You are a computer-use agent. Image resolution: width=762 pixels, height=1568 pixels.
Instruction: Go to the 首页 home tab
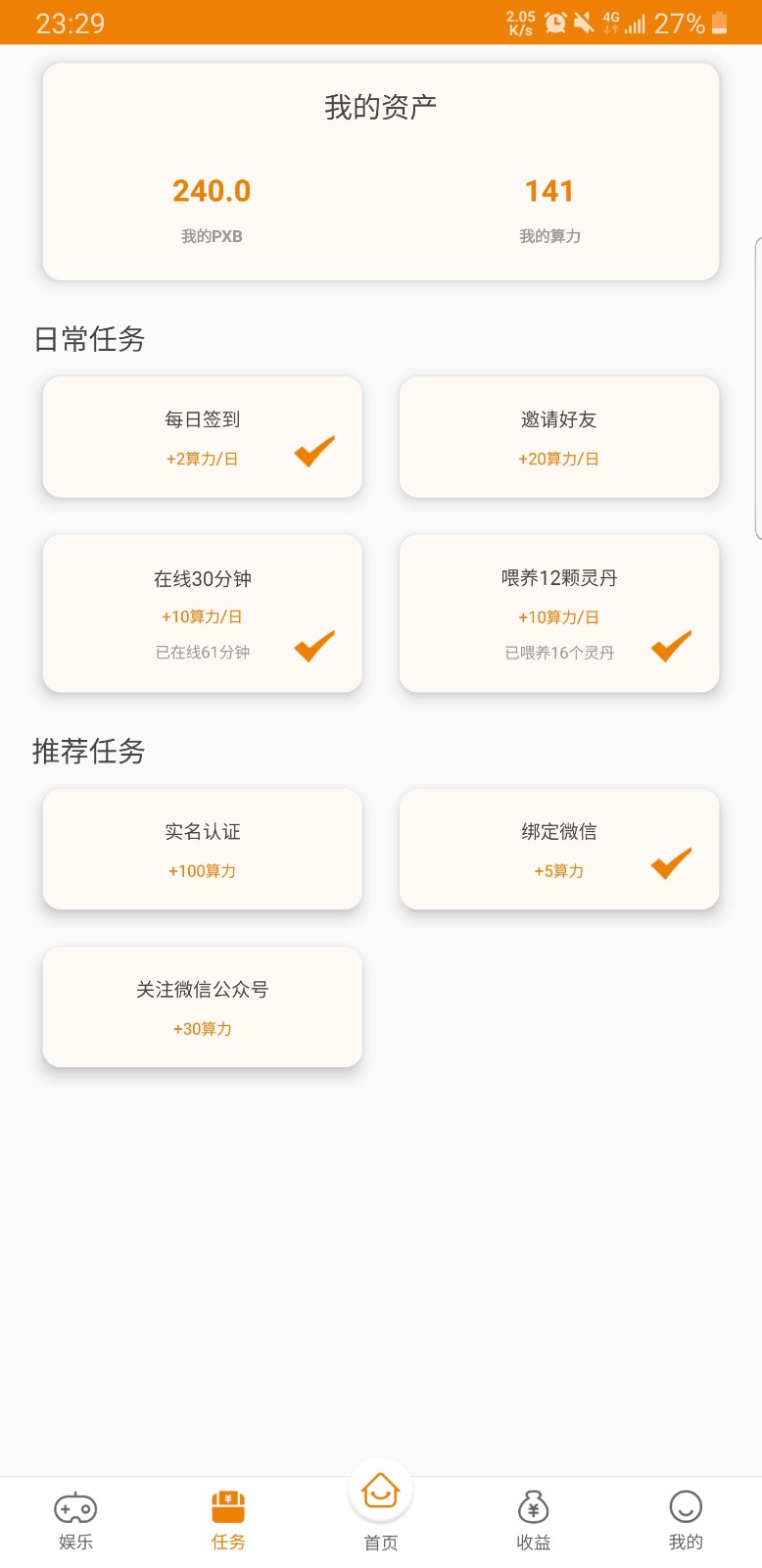(381, 1509)
